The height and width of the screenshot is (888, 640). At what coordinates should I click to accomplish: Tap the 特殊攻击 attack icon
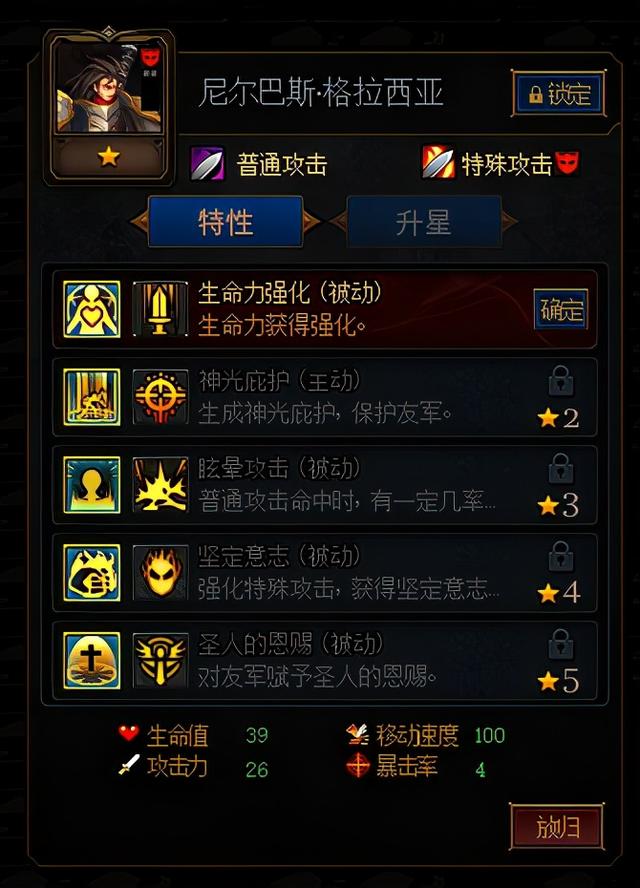tap(439, 162)
